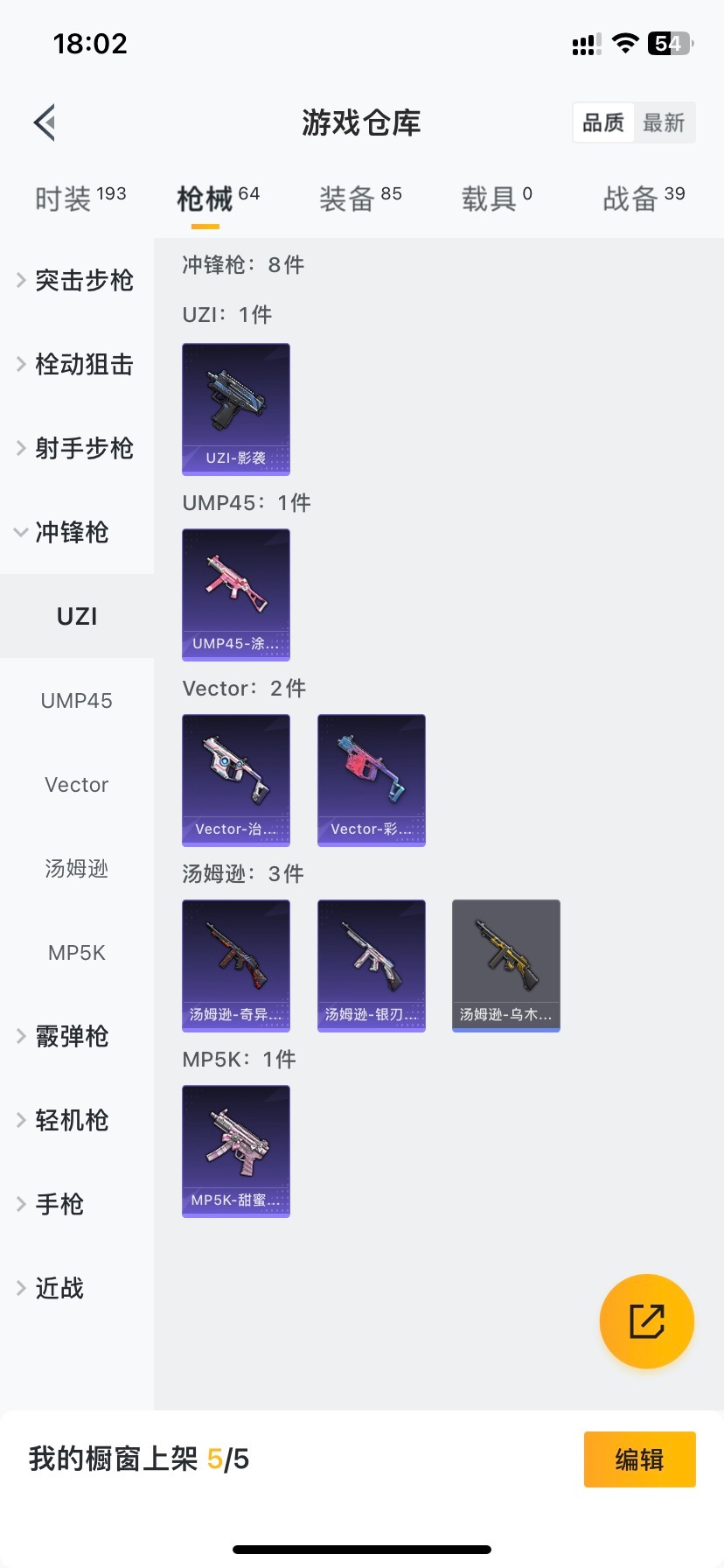The image size is (724, 1568).
Task: Open the 载具 tab
Action: click(496, 199)
